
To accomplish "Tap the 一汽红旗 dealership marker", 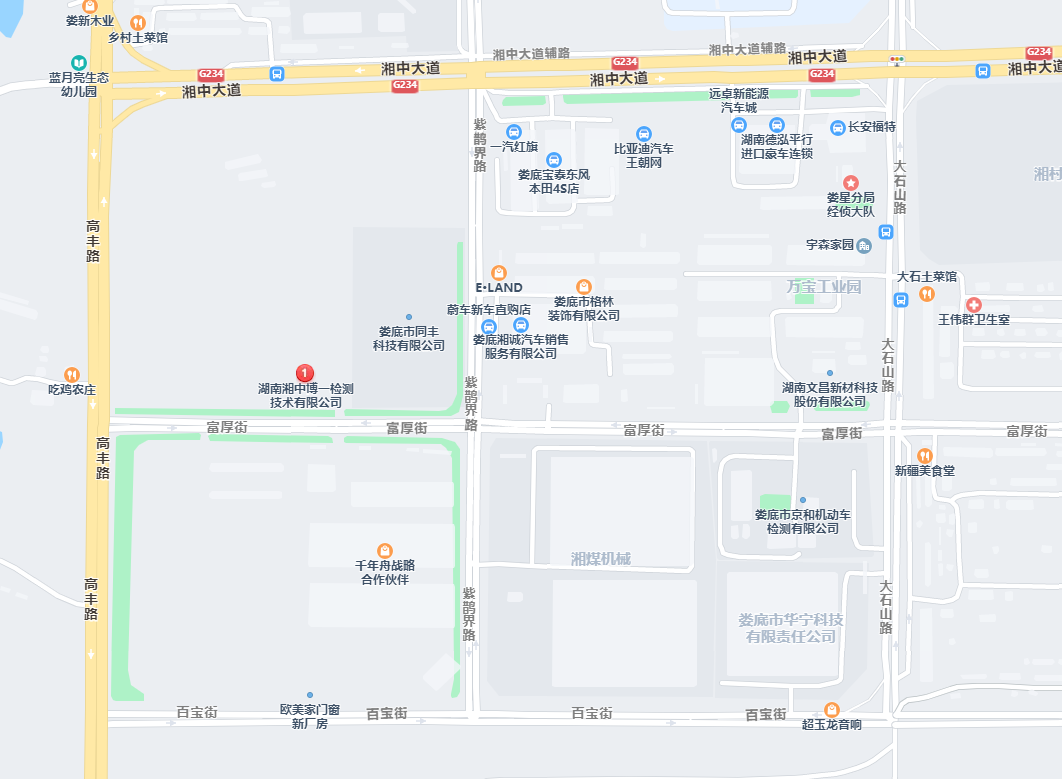I will coord(514,131).
